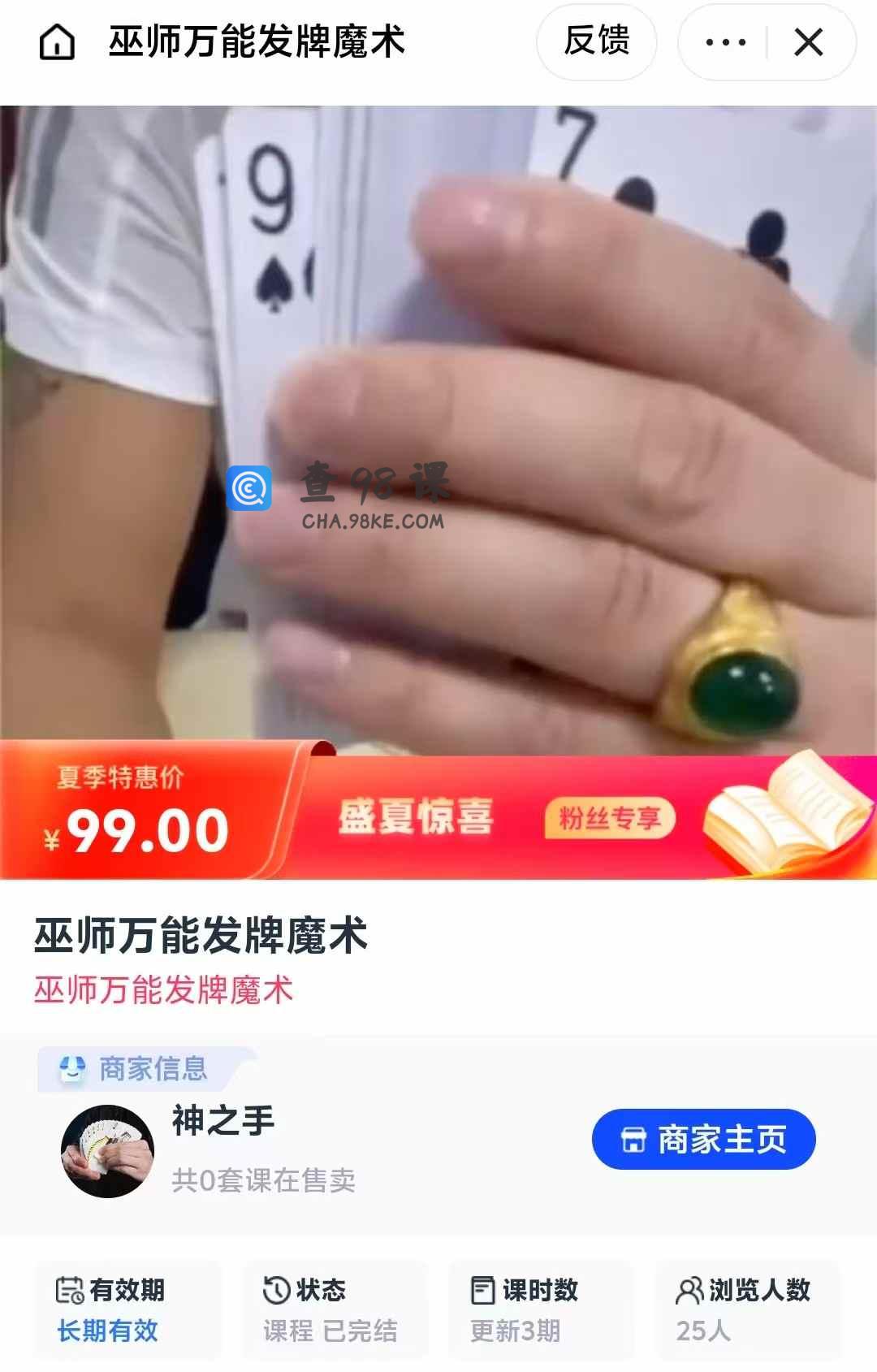The height and width of the screenshot is (1372, 877).
Task: Close the mini program page
Action: (x=809, y=42)
